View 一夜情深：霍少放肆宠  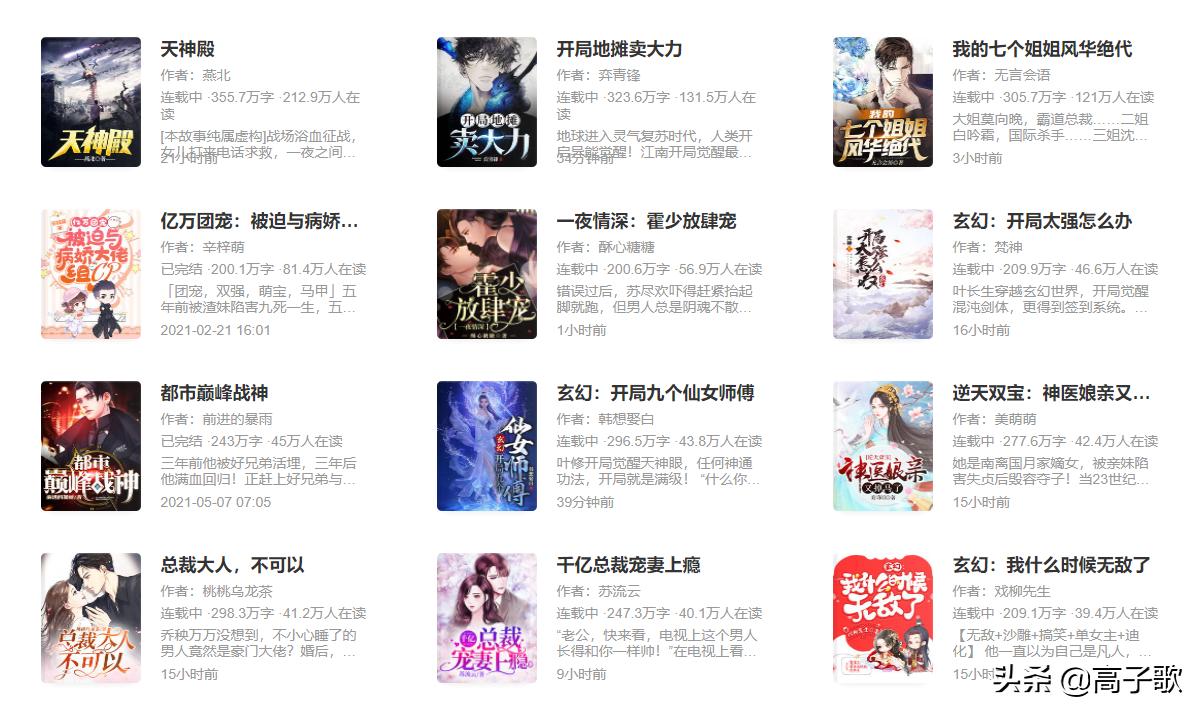[x=646, y=221]
